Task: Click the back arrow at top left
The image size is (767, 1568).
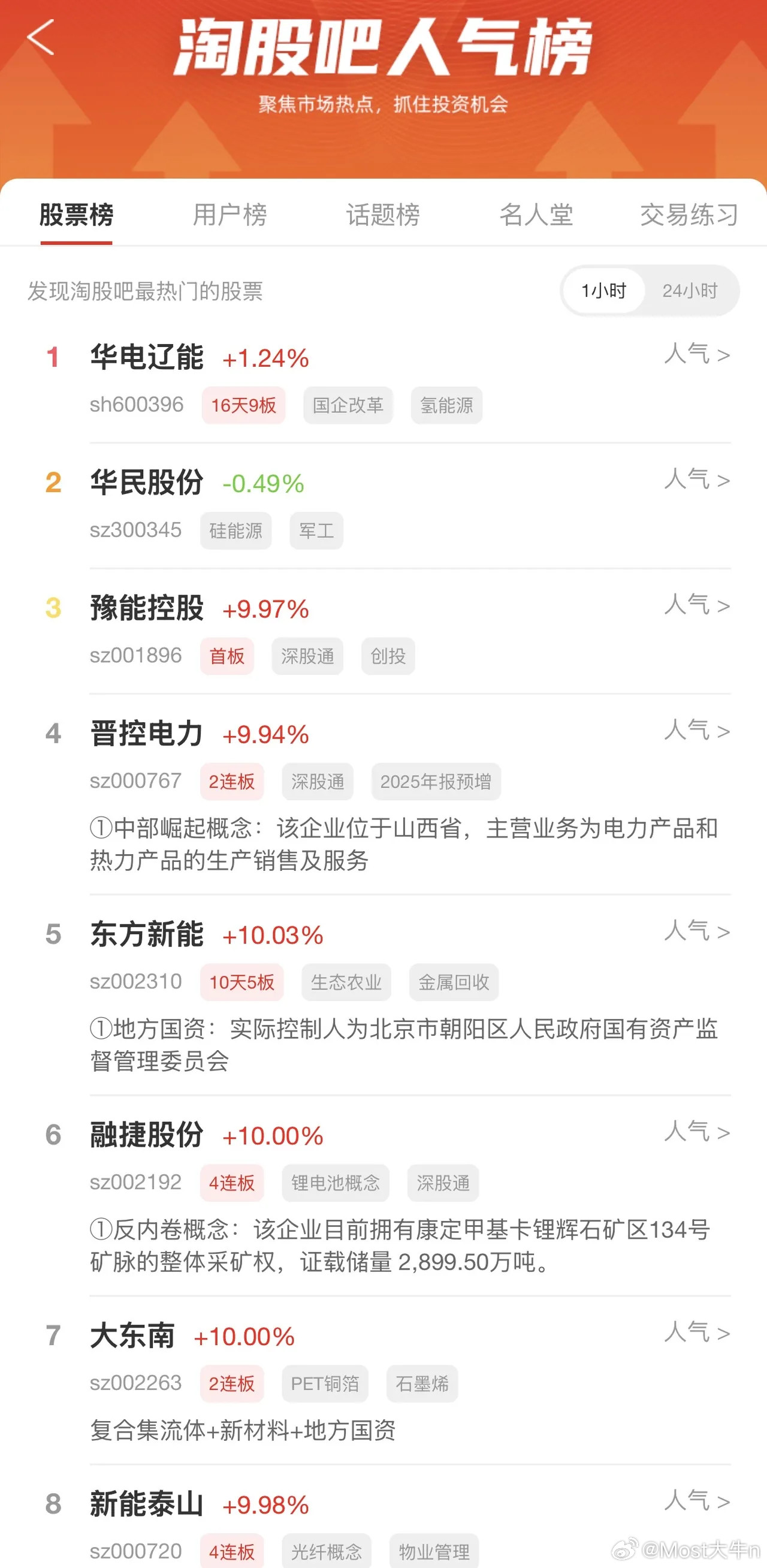Action: click(x=40, y=38)
